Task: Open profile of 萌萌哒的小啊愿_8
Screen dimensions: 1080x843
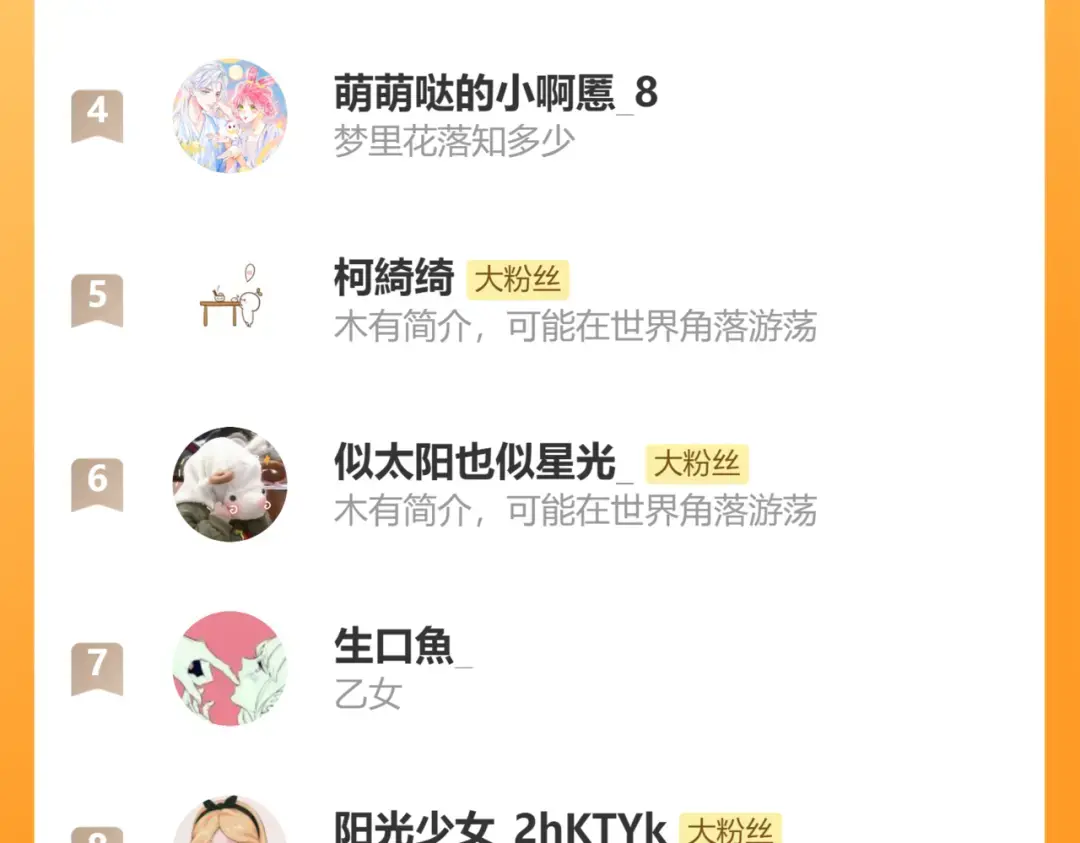Action: click(539, 116)
